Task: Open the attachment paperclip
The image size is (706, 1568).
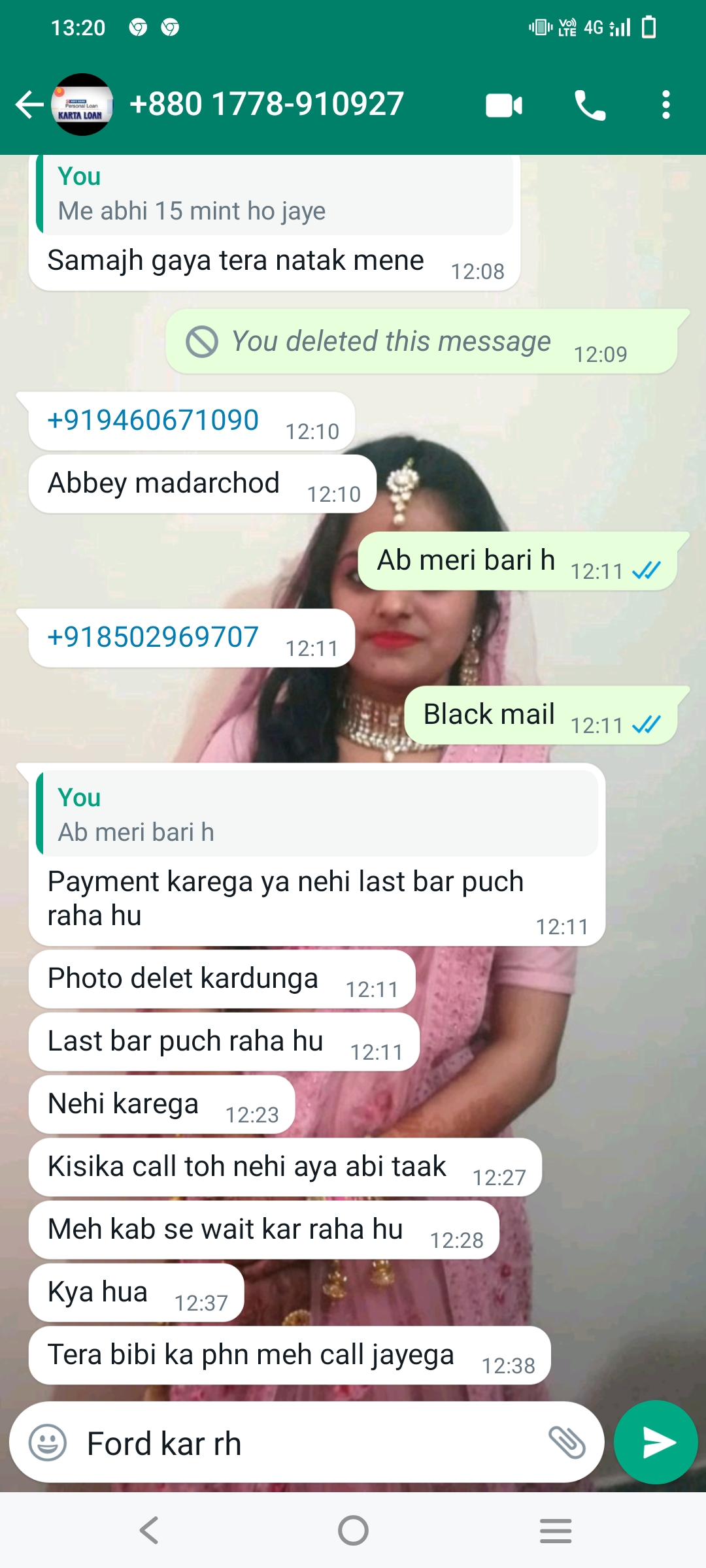Action: coord(566,1443)
